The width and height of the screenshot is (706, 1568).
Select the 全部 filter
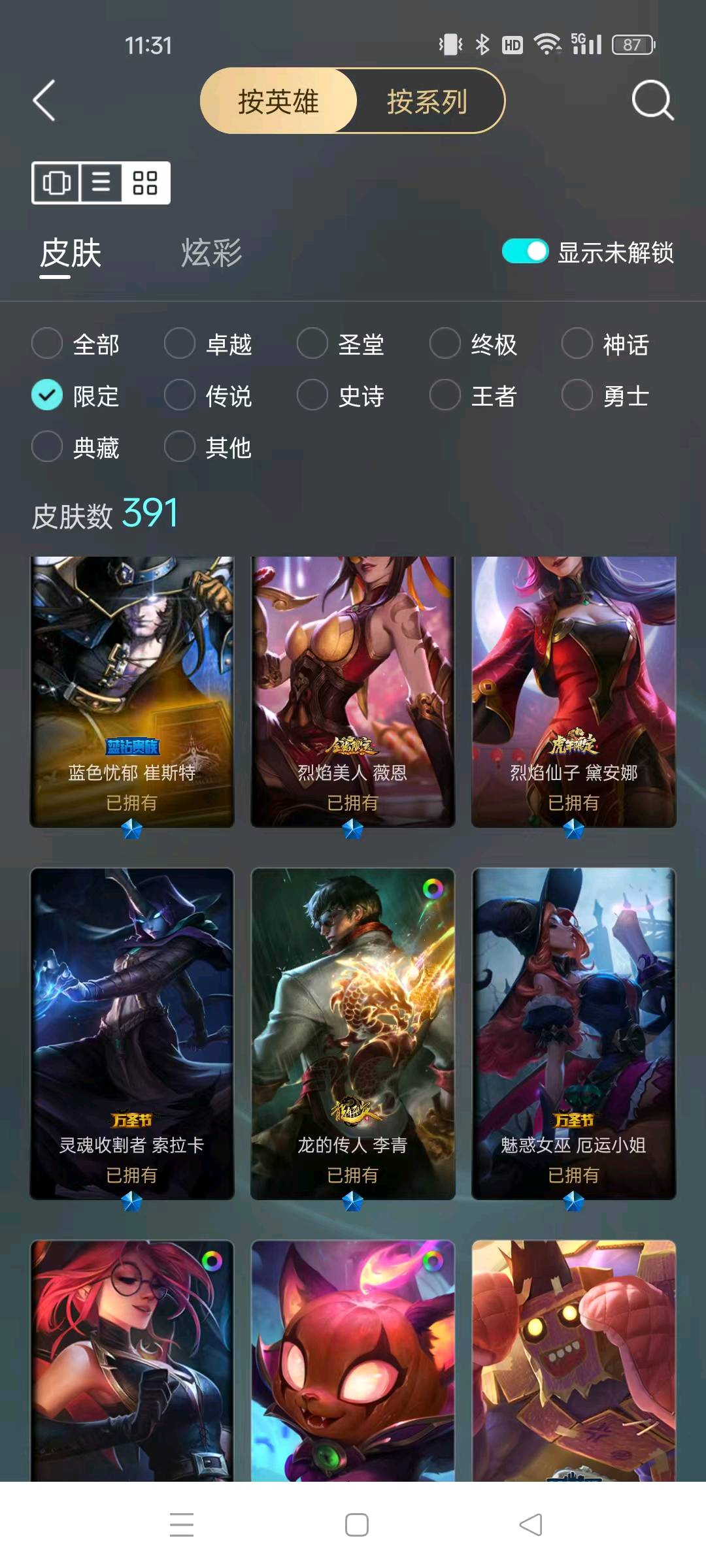(75, 344)
